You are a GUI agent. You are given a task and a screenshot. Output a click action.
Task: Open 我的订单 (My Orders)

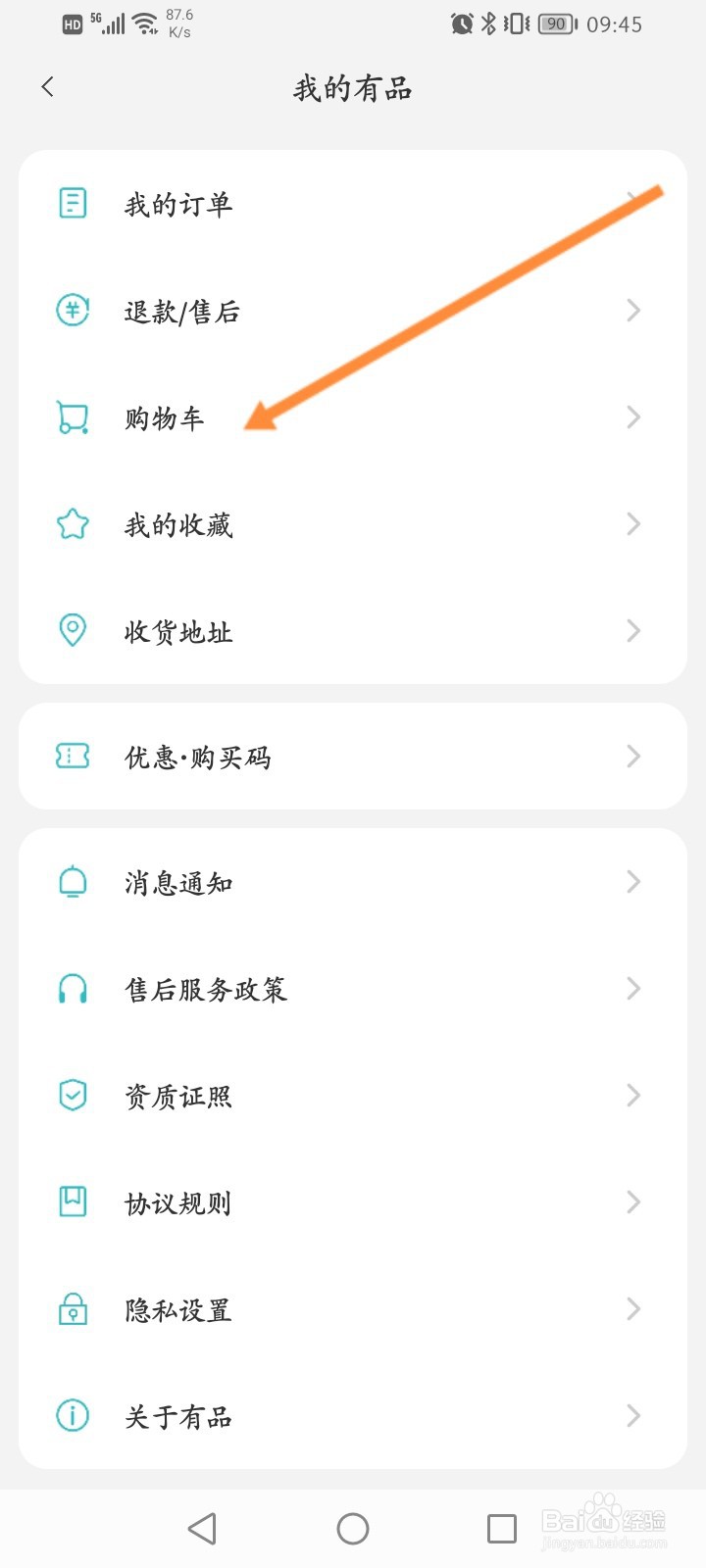(x=353, y=204)
